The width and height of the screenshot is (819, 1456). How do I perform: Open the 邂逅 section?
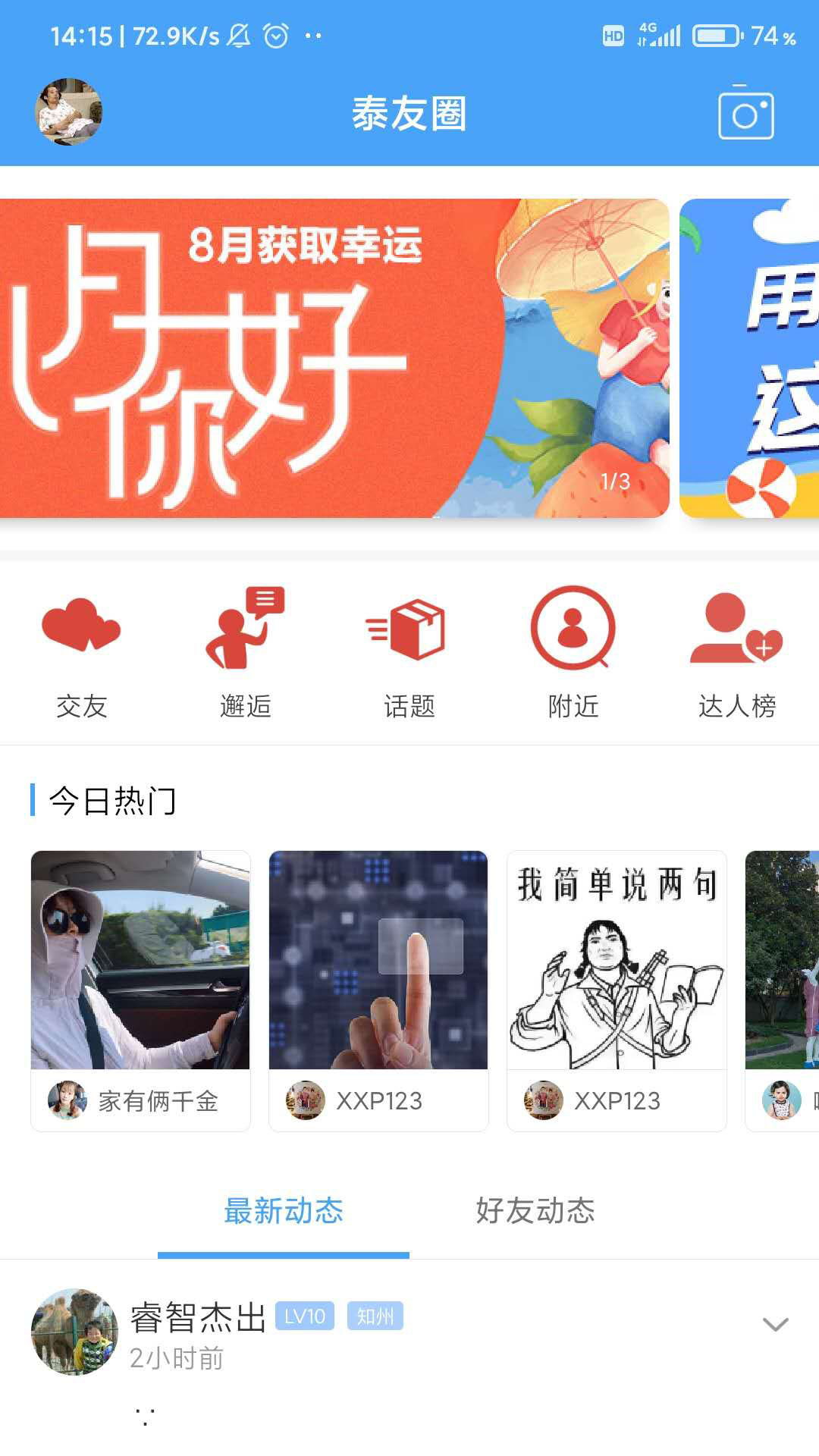(245, 654)
